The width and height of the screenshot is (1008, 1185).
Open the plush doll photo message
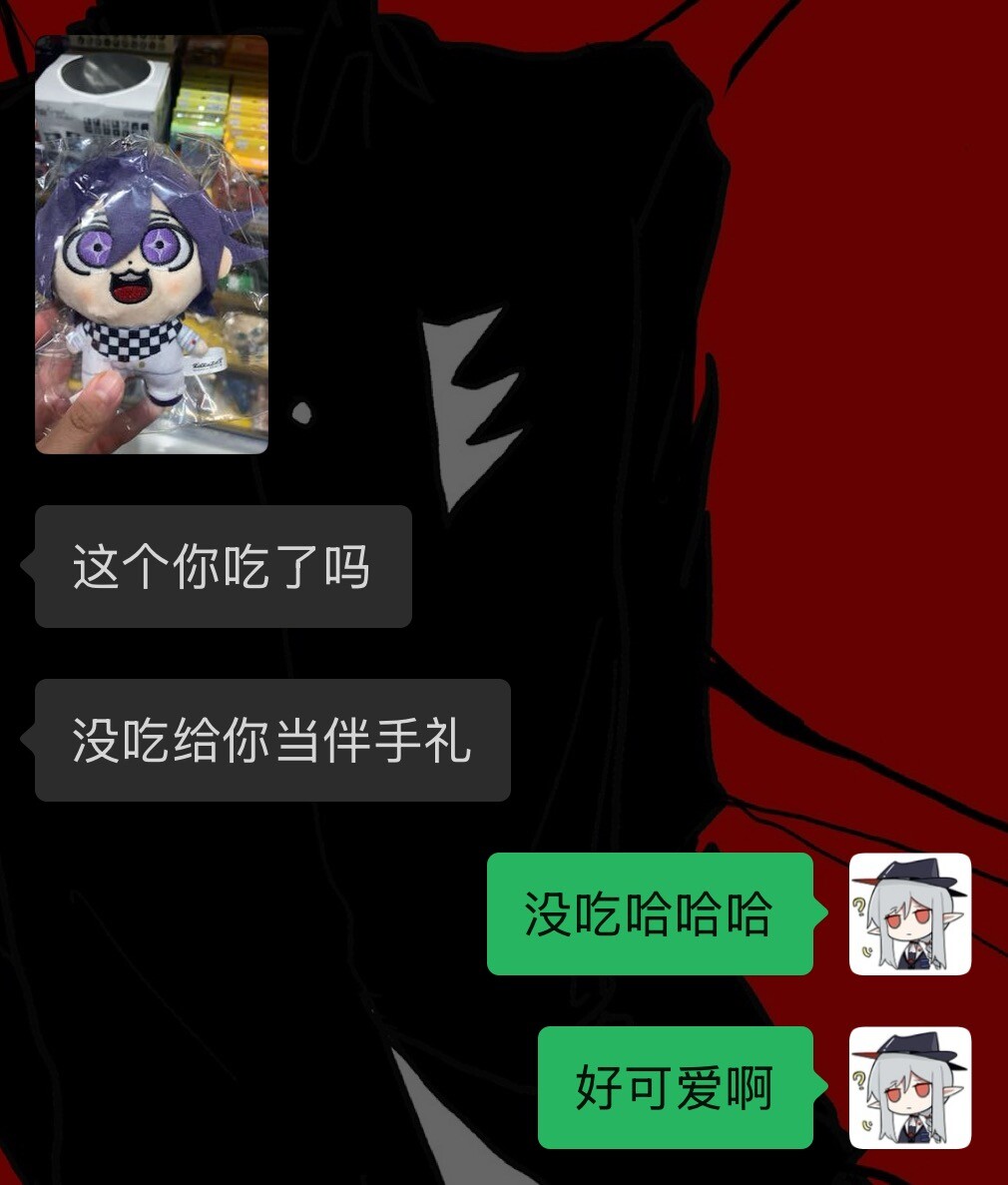tap(152, 245)
